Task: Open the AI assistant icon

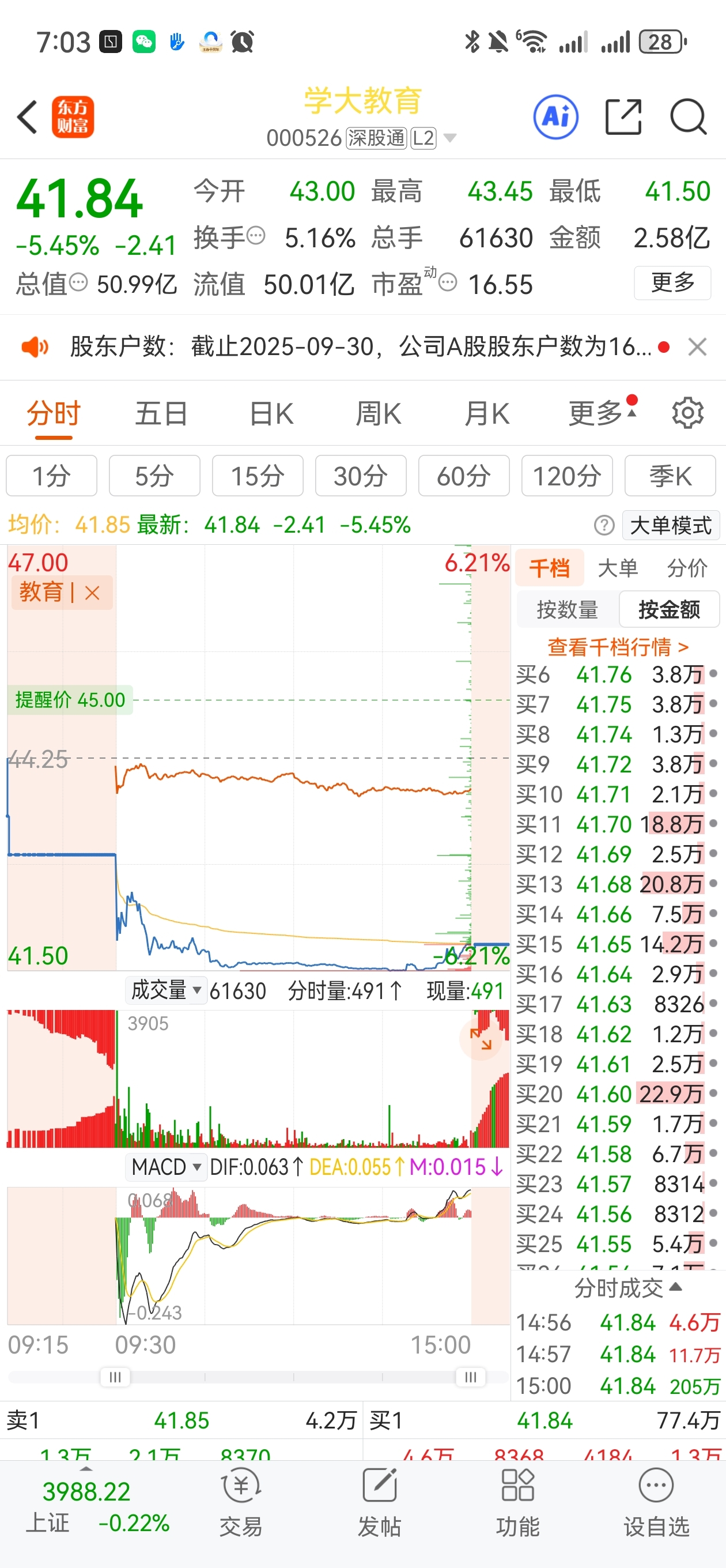Action: coord(555,116)
